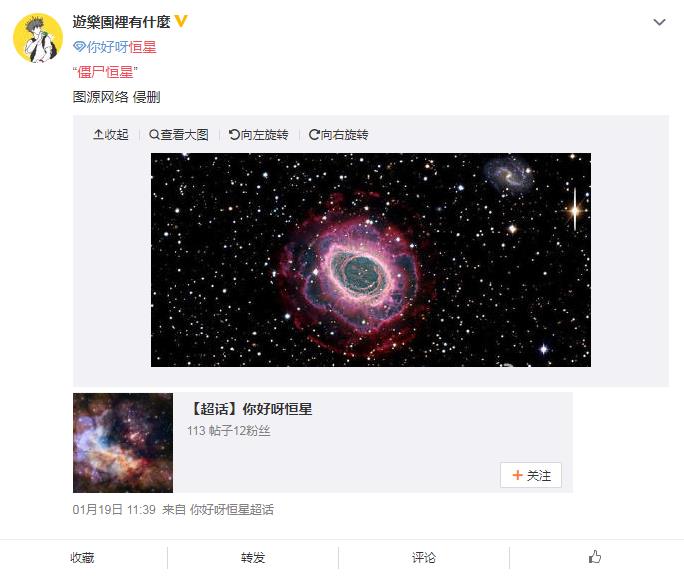Image resolution: width=684 pixels, height=578 pixels.
Task: Open the poster's profile avatar
Action: (x=38, y=40)
